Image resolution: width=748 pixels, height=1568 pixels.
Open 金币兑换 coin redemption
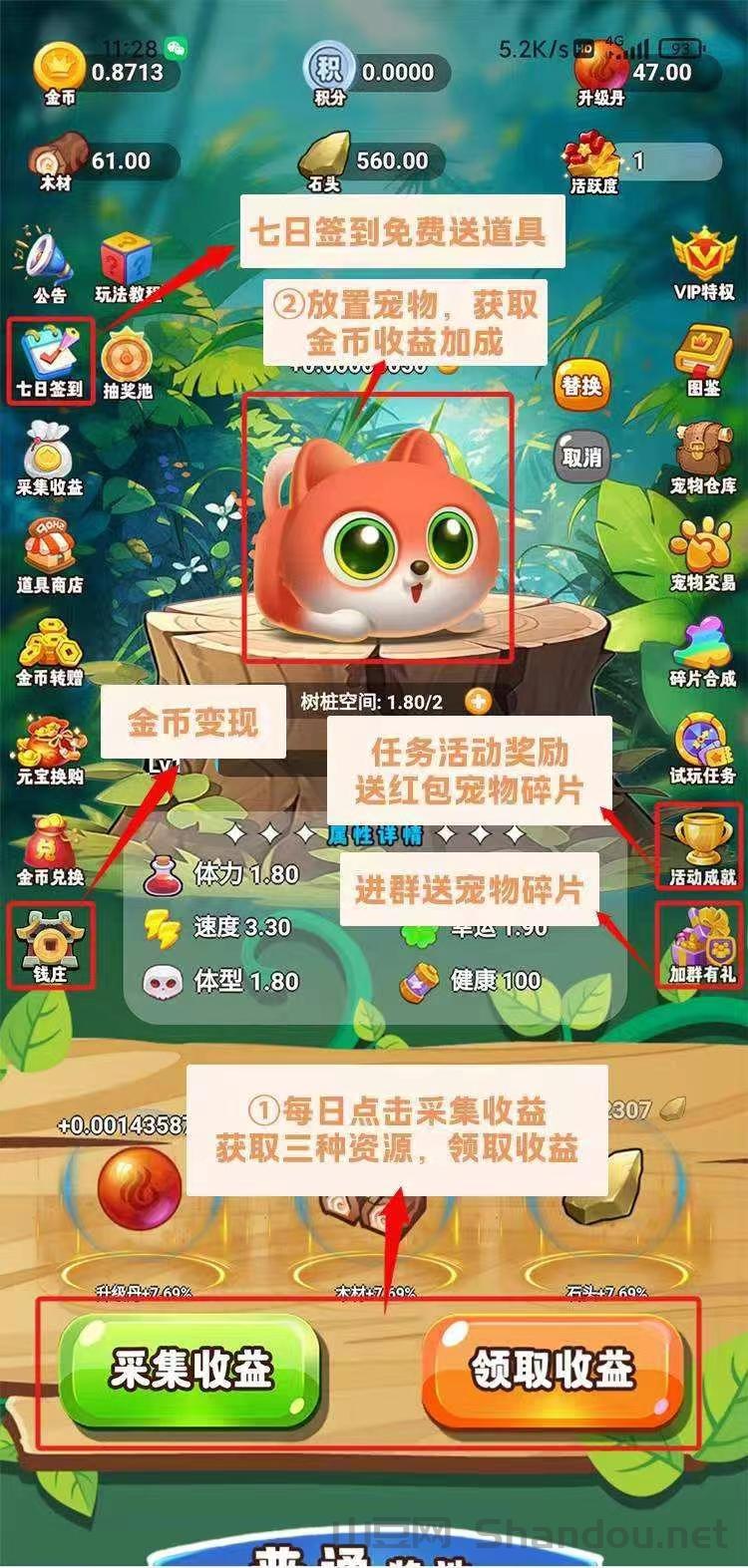click(x=48, y=847)
